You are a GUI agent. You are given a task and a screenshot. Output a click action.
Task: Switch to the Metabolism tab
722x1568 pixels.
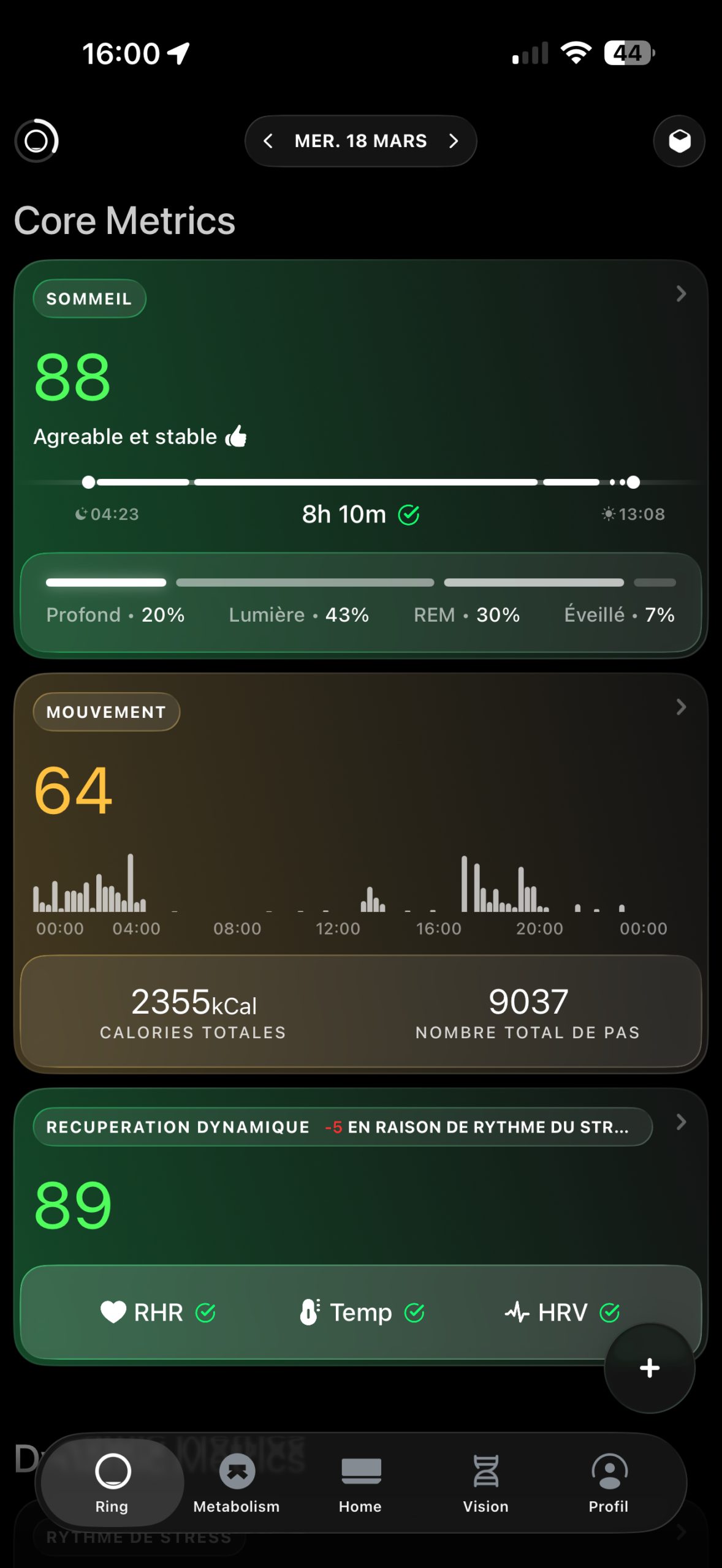(x=237, y=1482)
